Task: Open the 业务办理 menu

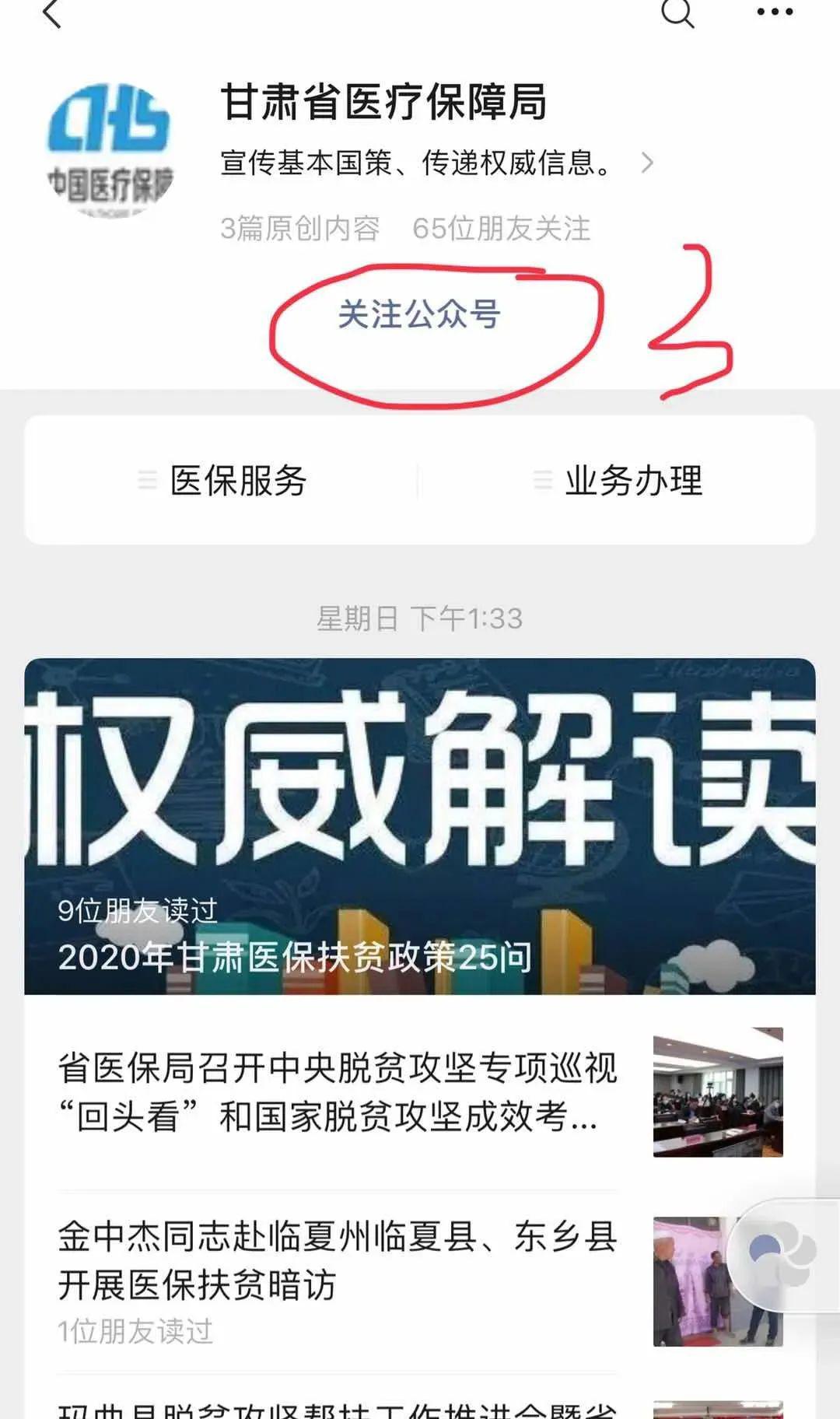Action: pyautogui.click(x=618, y=480)
